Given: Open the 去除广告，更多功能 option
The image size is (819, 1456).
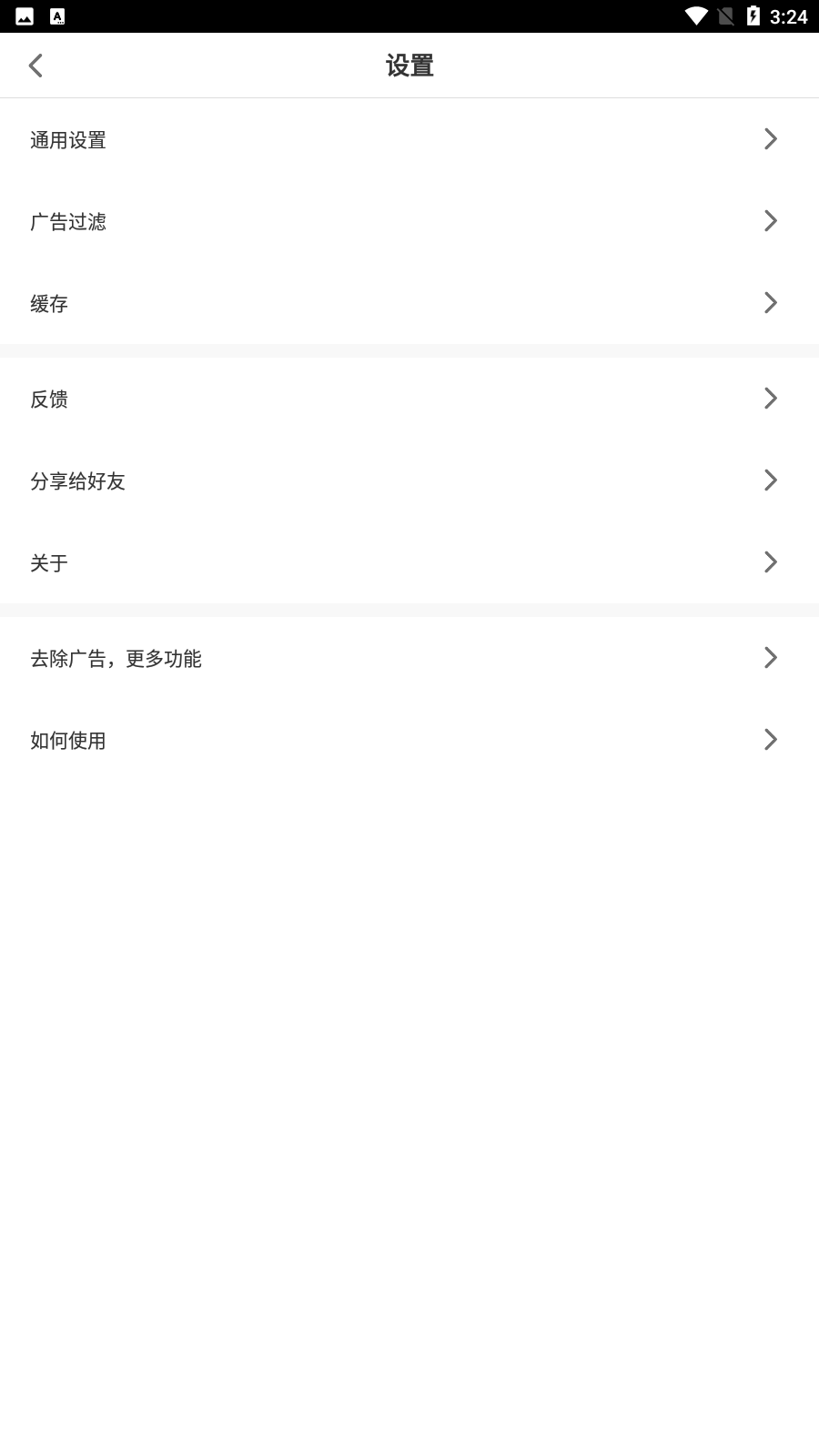Looking at the screenshot, I should click(117, 657).
